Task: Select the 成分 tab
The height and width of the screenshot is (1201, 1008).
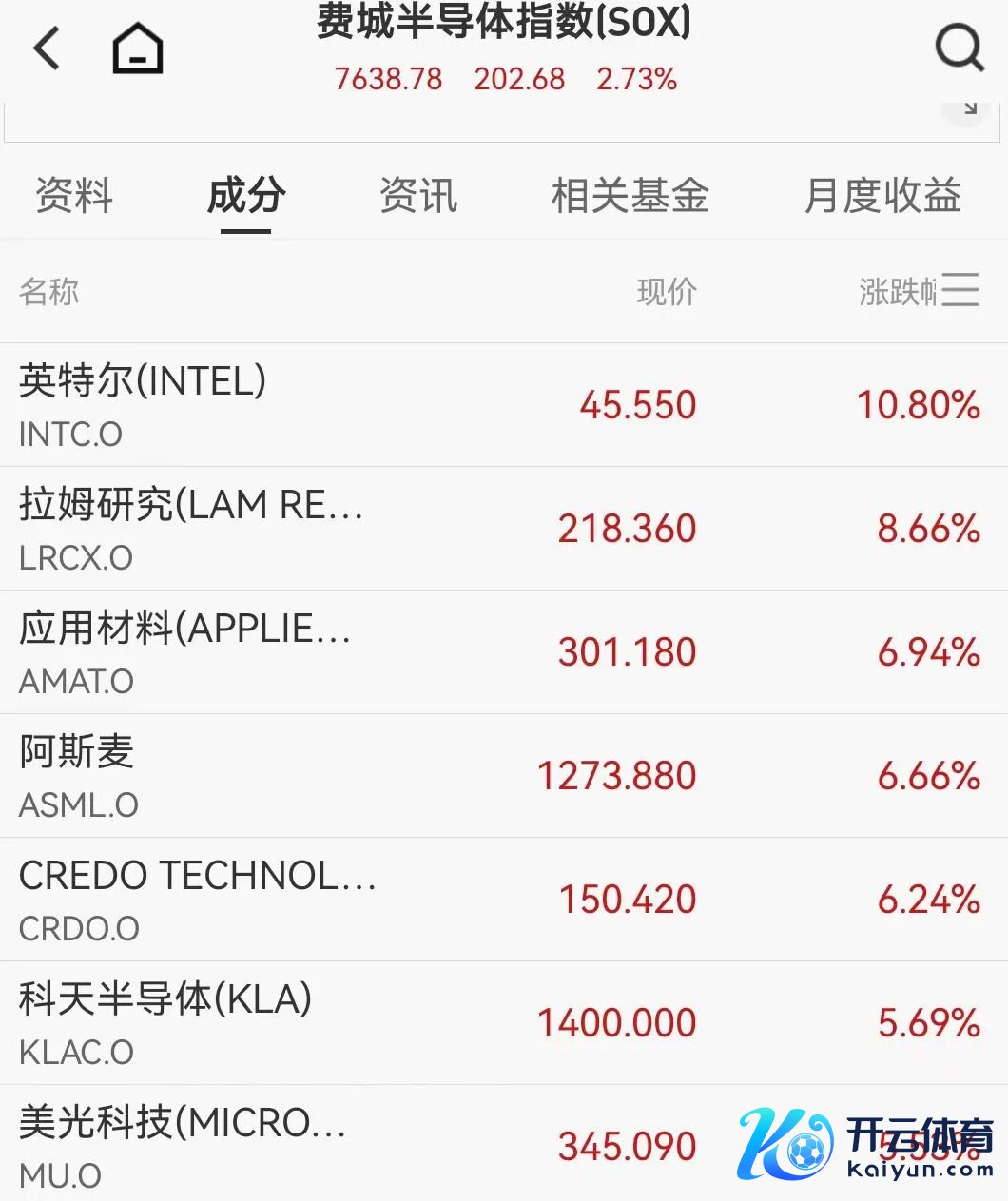Action: (246, 196)
